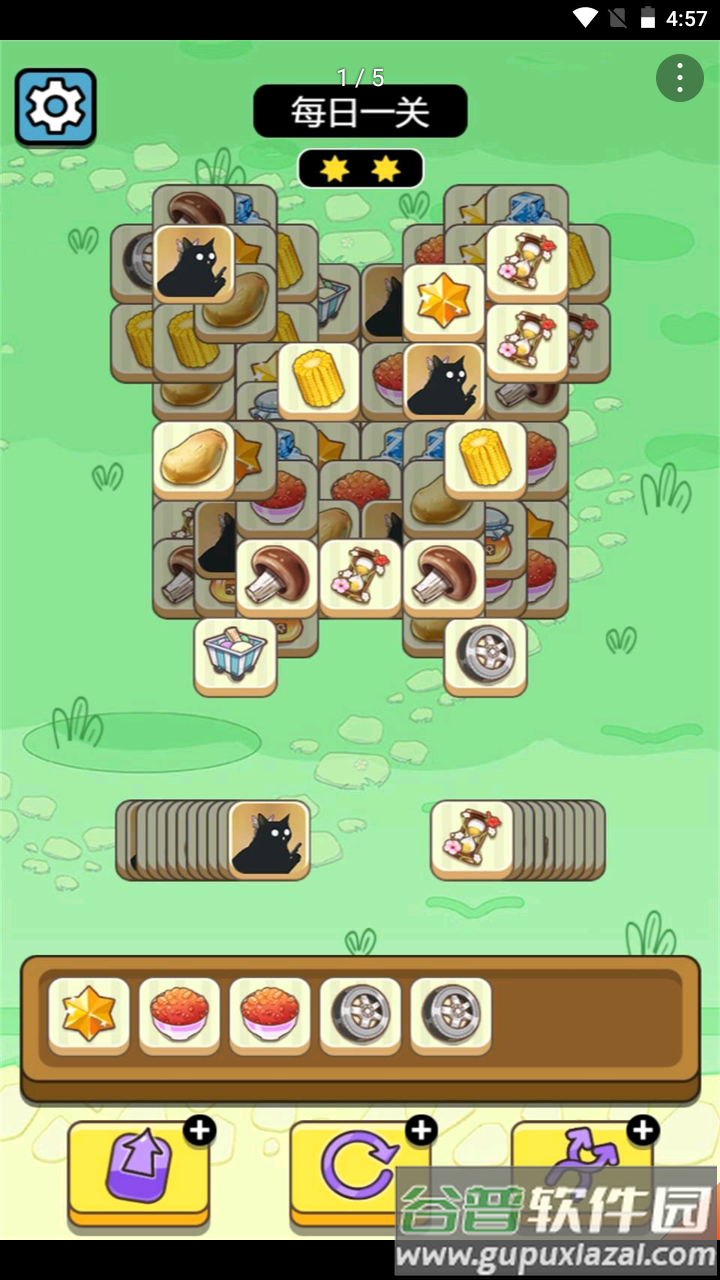Take the hourglass tile from the right stack

pyautogui.click(x=471, y=839)
